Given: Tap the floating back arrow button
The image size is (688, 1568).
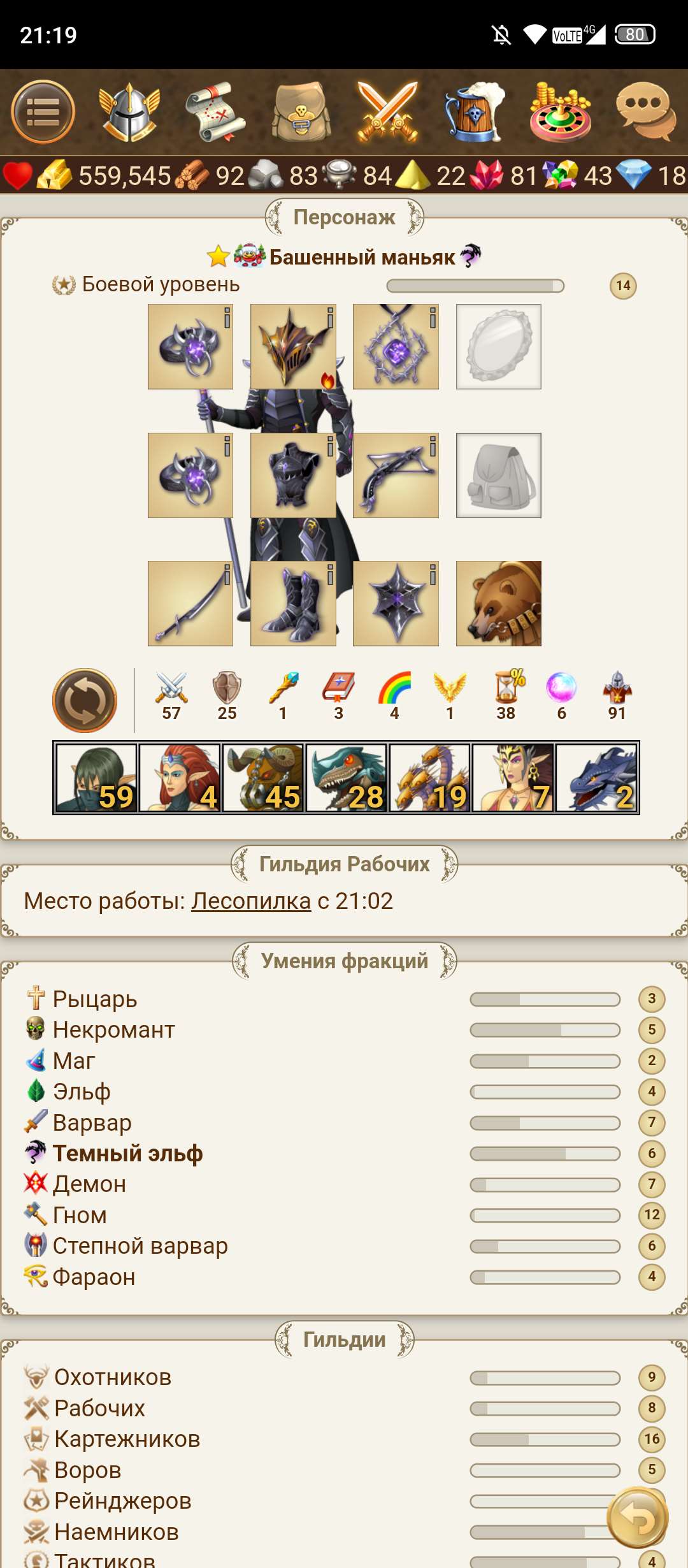Looking at the screenshot, I should click(x=638, y=1517).
